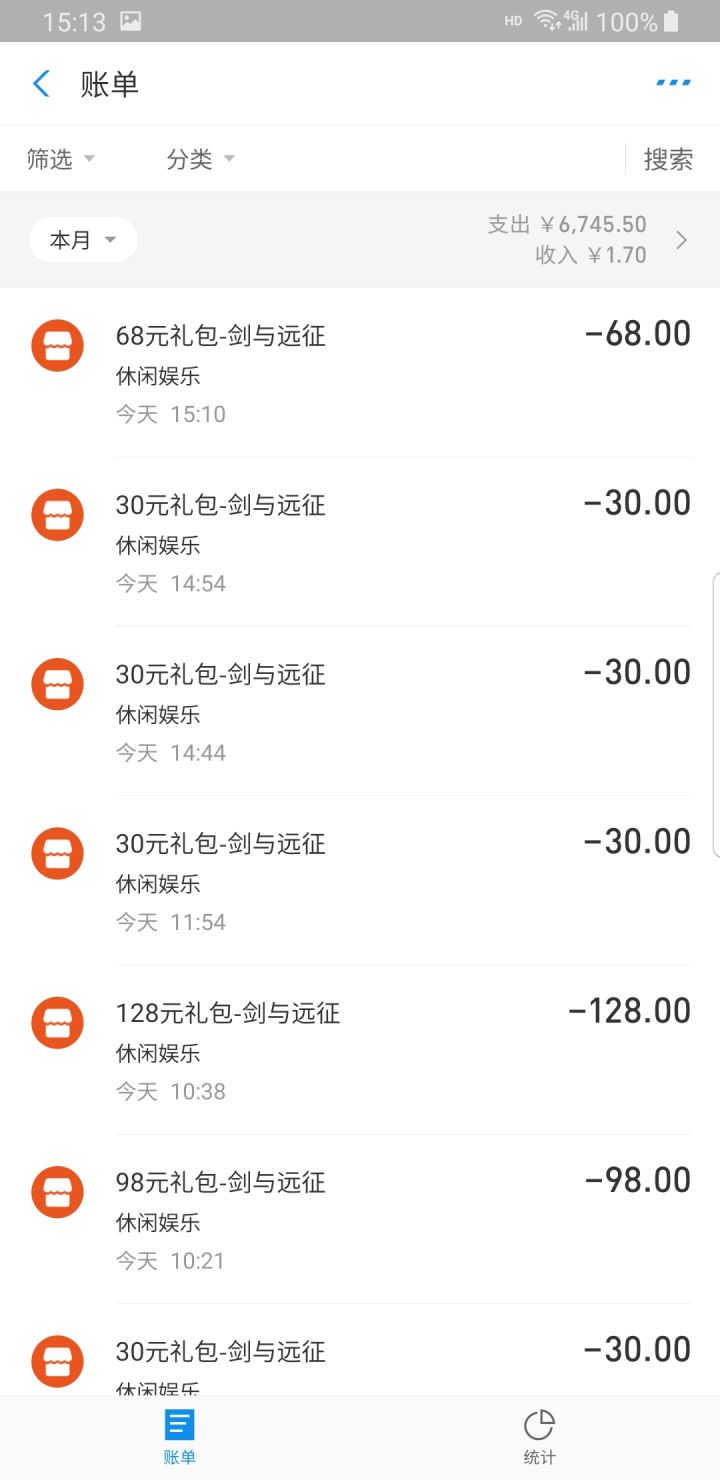The image size is (720, 1480).
Task: Open the 本月 month selector
Action: 82,239
